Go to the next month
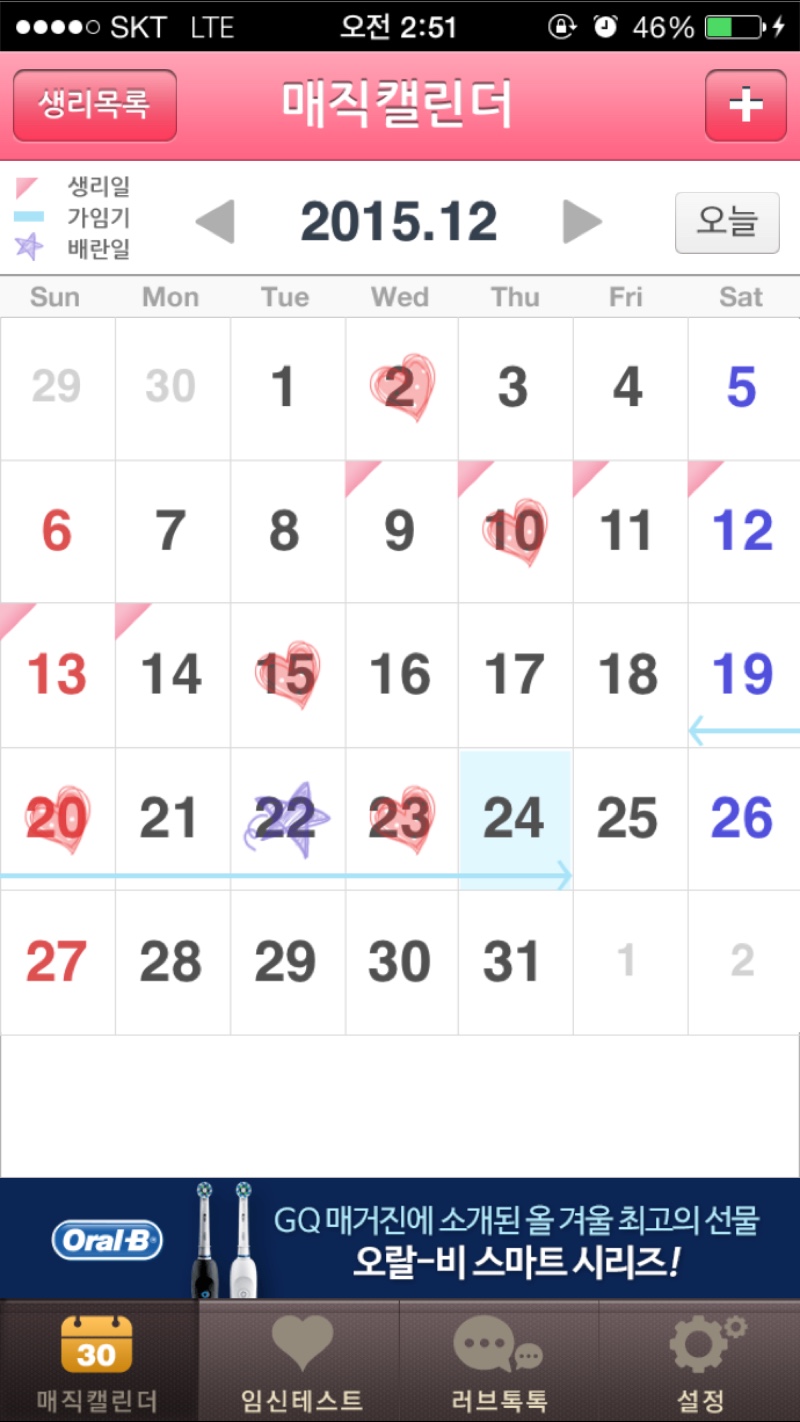 tap(583, 221)
